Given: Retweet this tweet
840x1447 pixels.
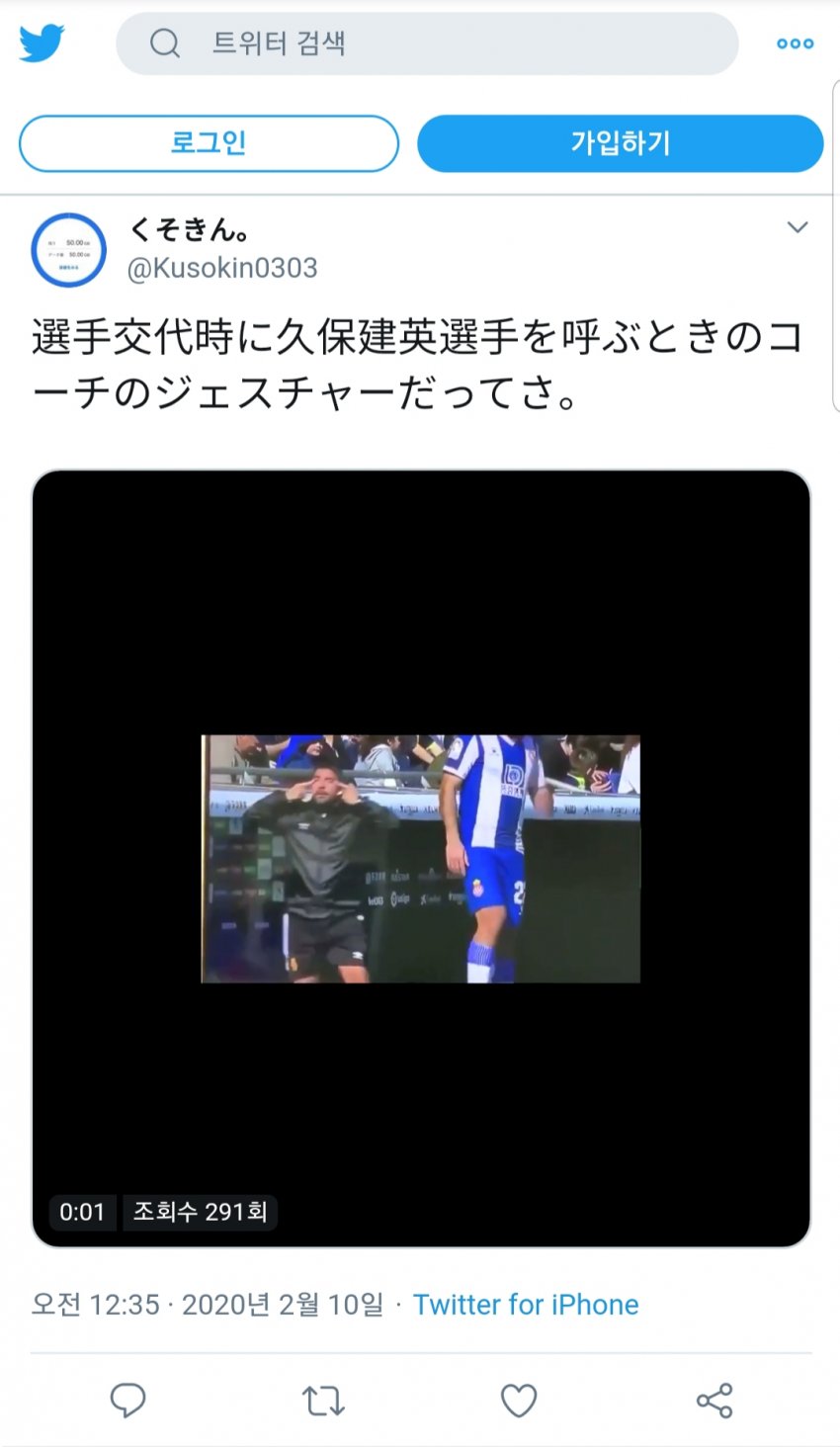Looking at the screenshot, I should [322, 1400].
